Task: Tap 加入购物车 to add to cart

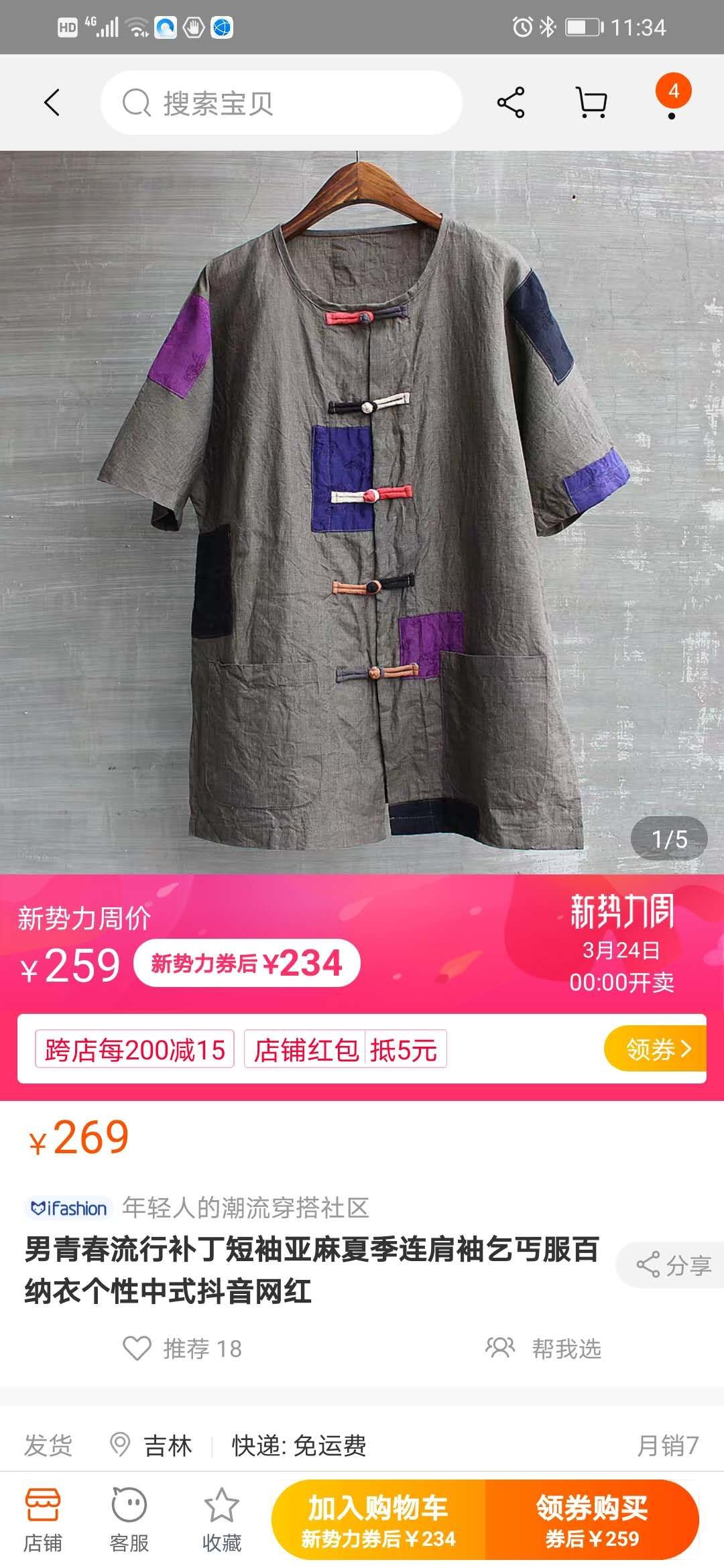Action: click(378, 1520)
